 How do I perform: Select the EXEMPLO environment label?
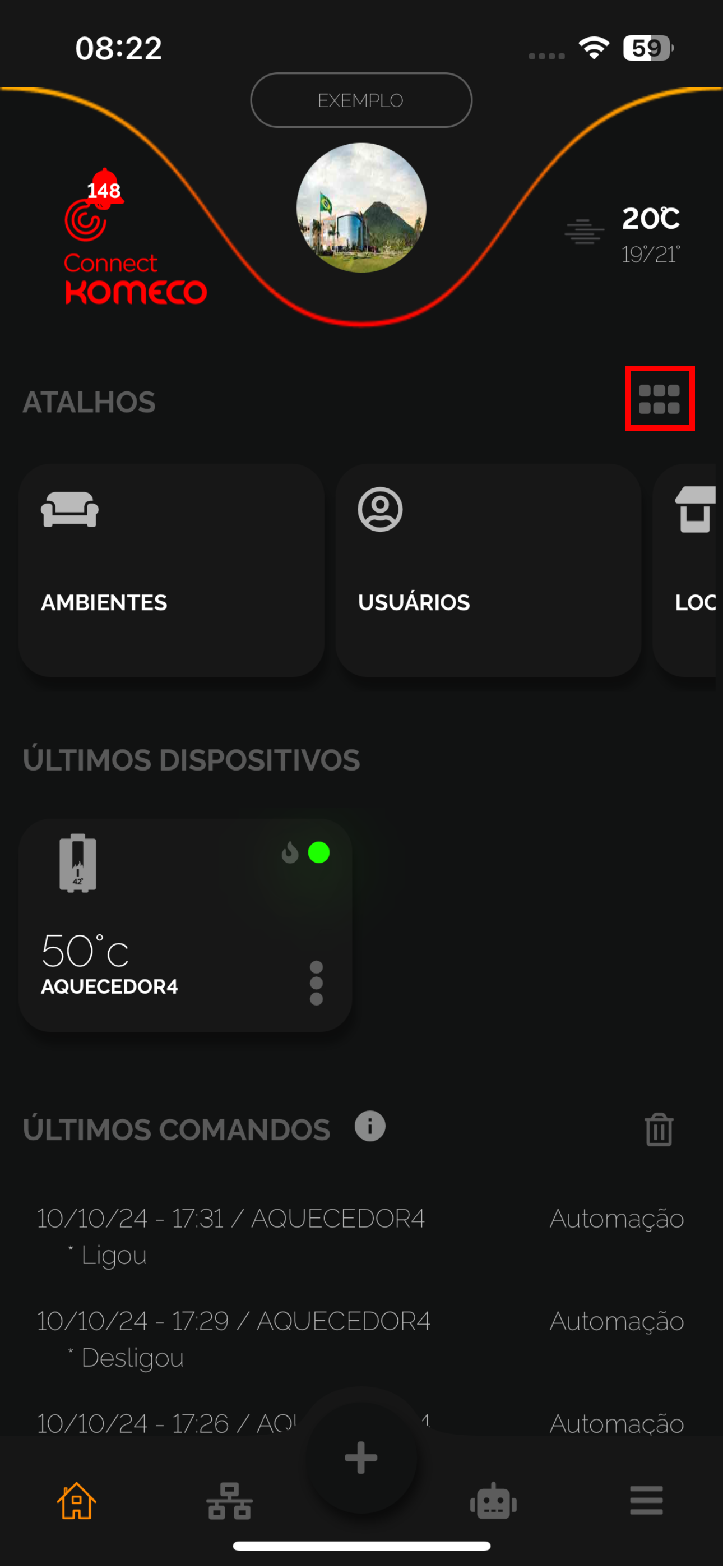[x=361, y=100]
